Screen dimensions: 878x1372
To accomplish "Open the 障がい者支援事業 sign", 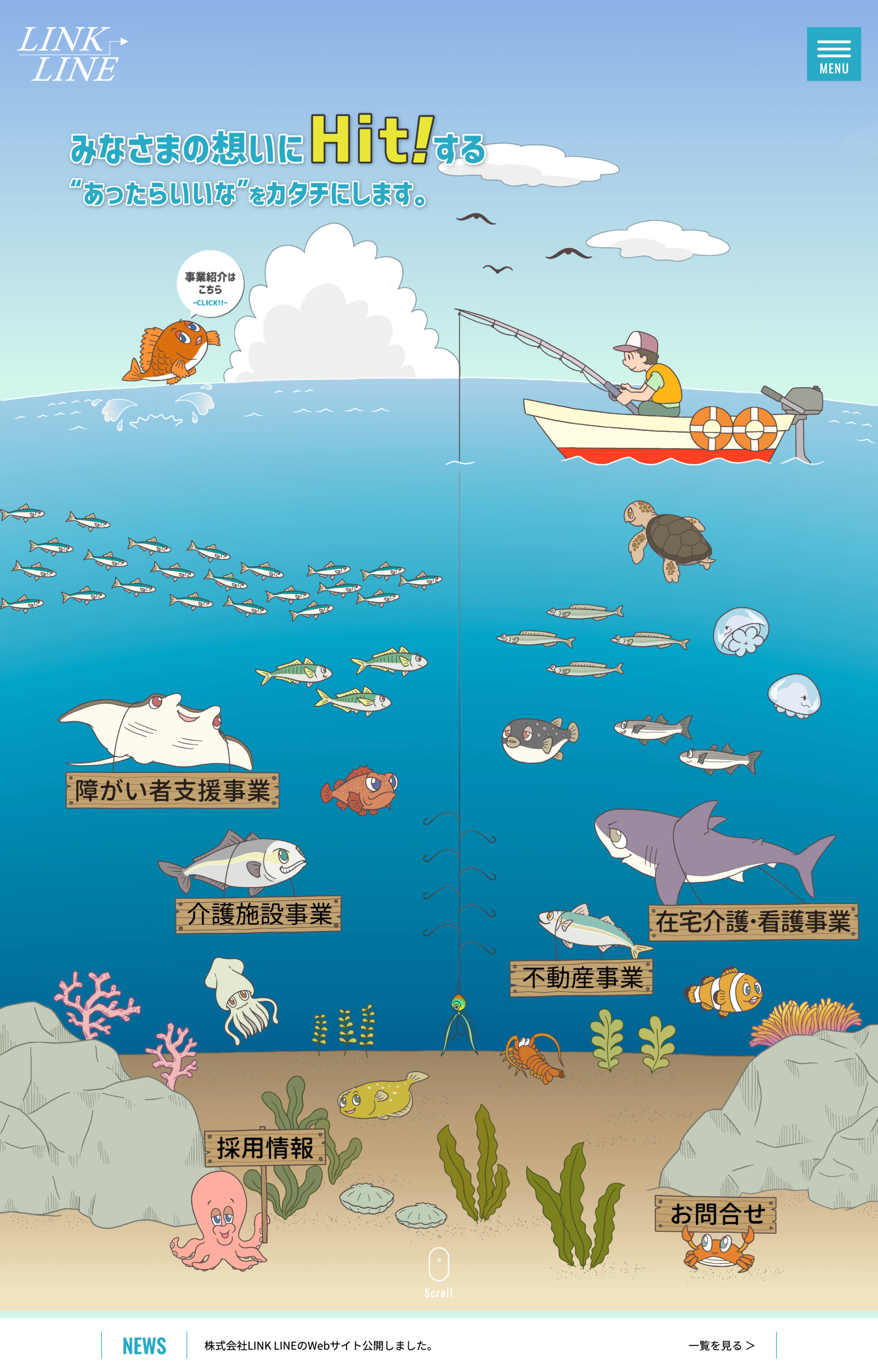I will pyautogui.click(x=172, y=790).
